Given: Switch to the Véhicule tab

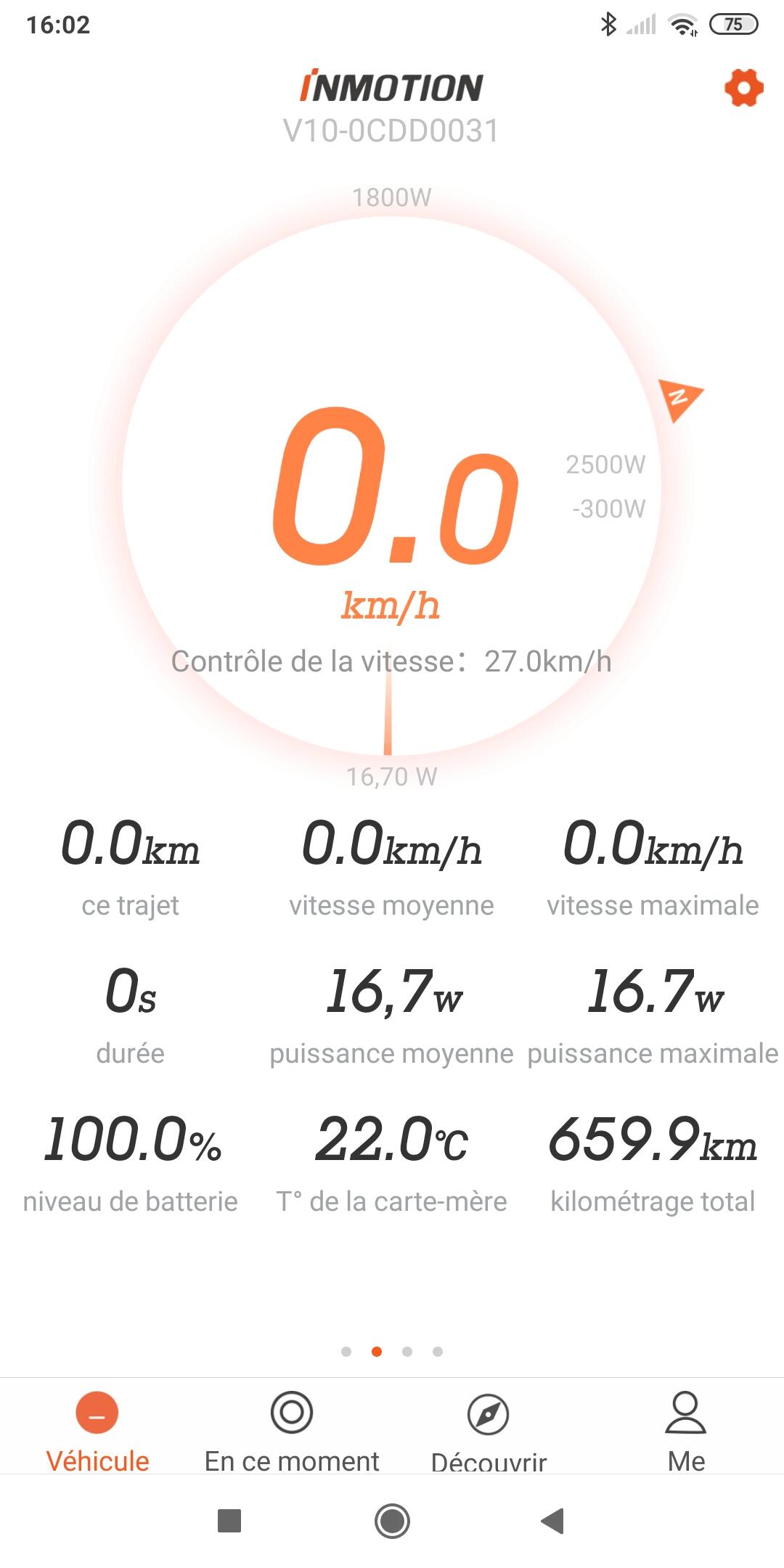Looking at the screenshot, I should (97, 1432).
